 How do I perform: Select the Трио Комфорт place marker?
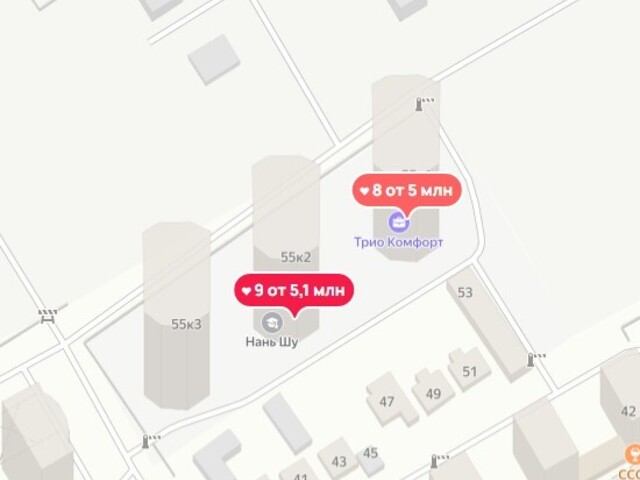(398, 221)
